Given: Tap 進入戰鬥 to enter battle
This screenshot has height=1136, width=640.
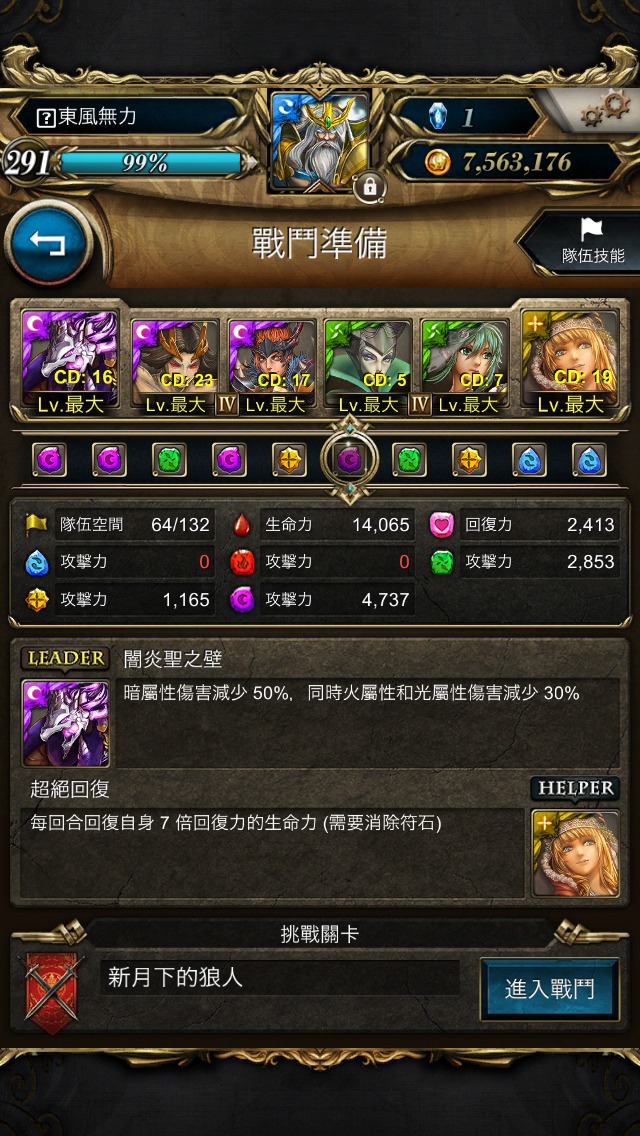Looking at the screenshot, I should click(549, 990).
